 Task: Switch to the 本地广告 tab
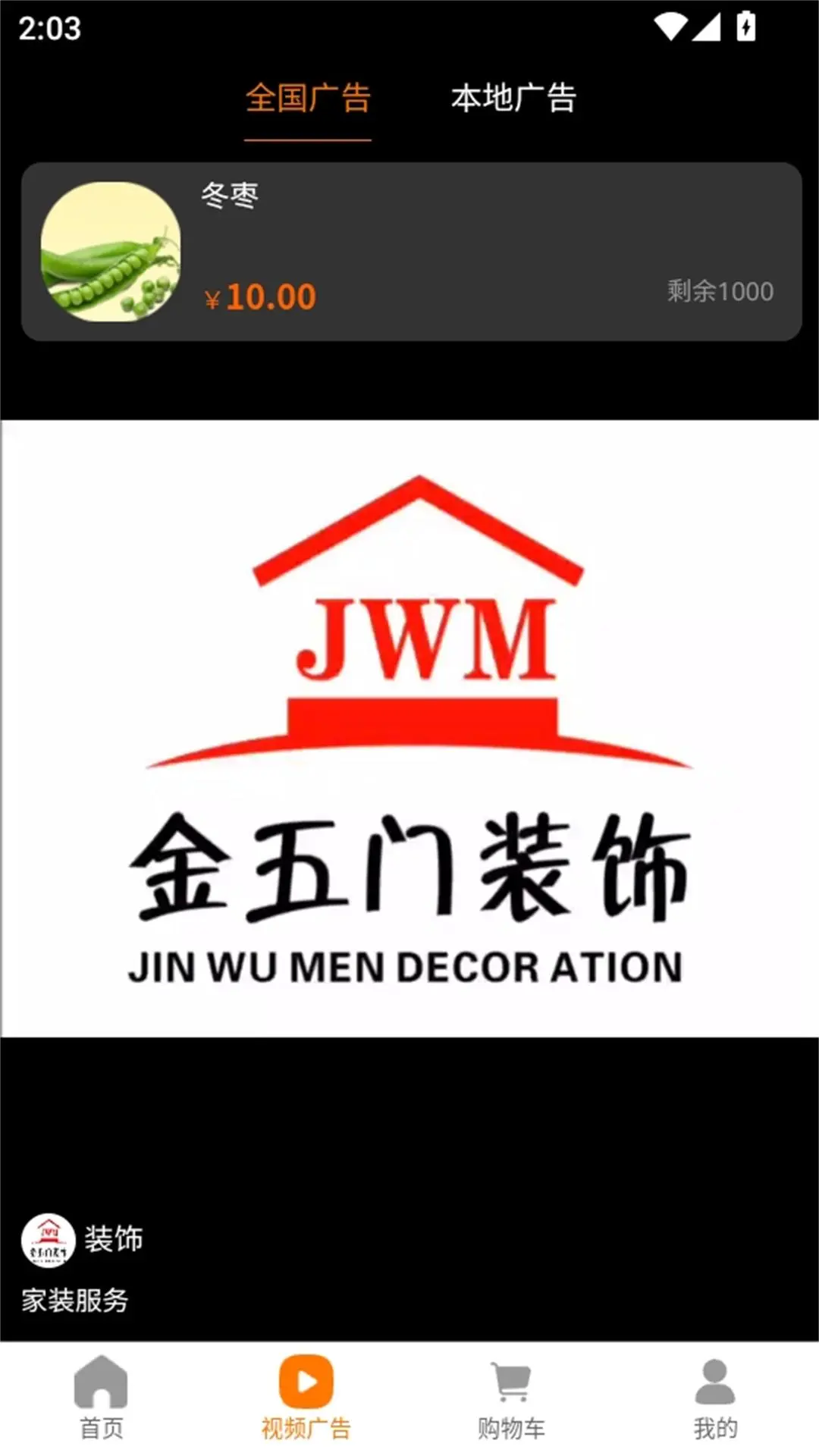(514, 99)
